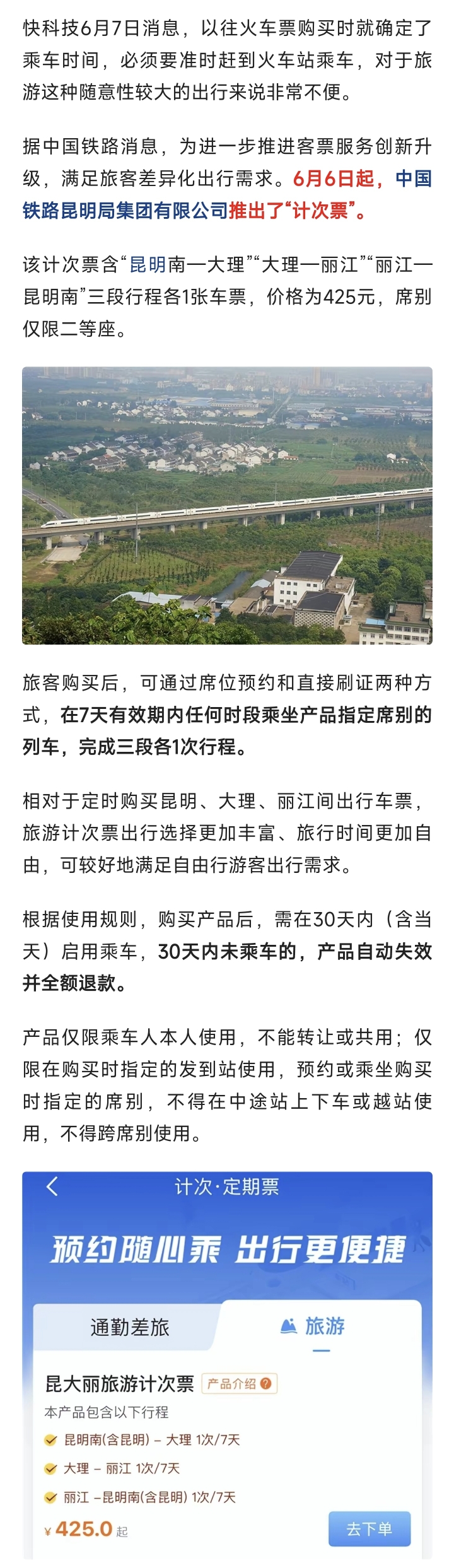This screenshot has height=1568, width=454.
Task: Enlarge the 计次·定期票 screenshot image
Action: pos(227,1362)
